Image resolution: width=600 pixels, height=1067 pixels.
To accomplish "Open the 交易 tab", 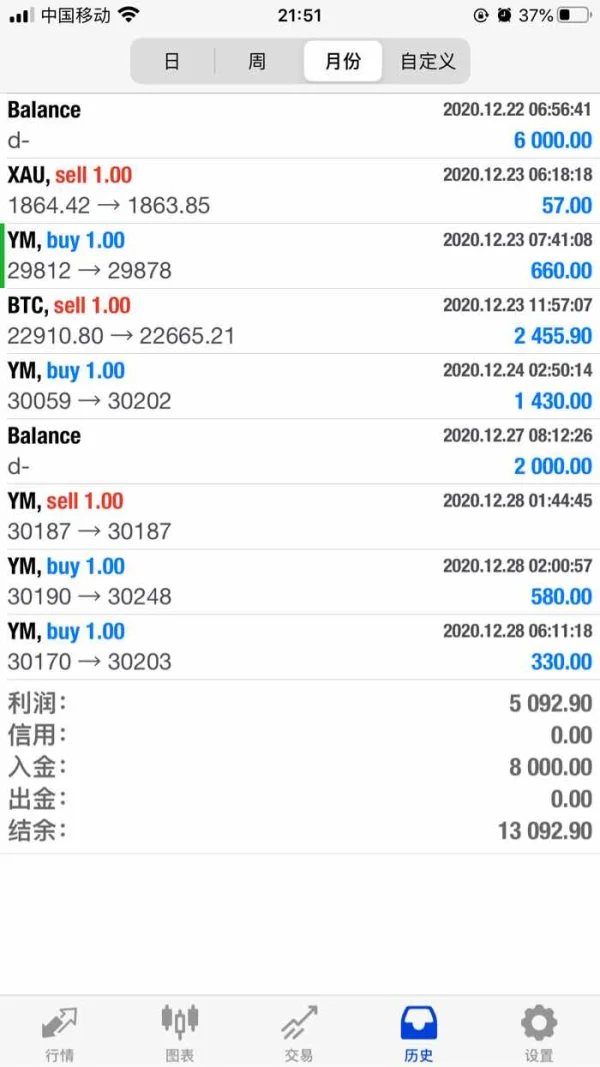I will [299, 1031].
